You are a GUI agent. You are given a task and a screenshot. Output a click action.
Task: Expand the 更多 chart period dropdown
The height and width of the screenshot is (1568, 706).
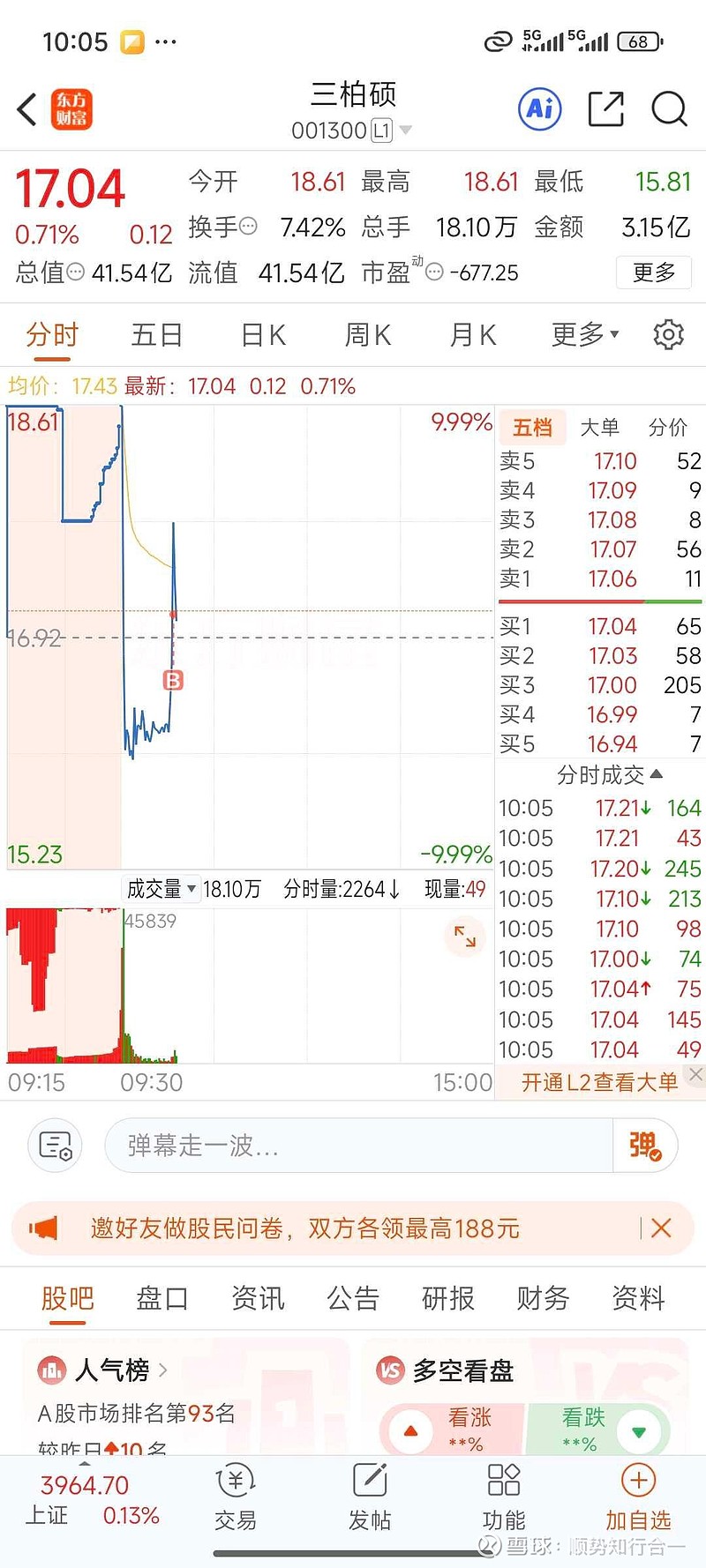[584, 335]
